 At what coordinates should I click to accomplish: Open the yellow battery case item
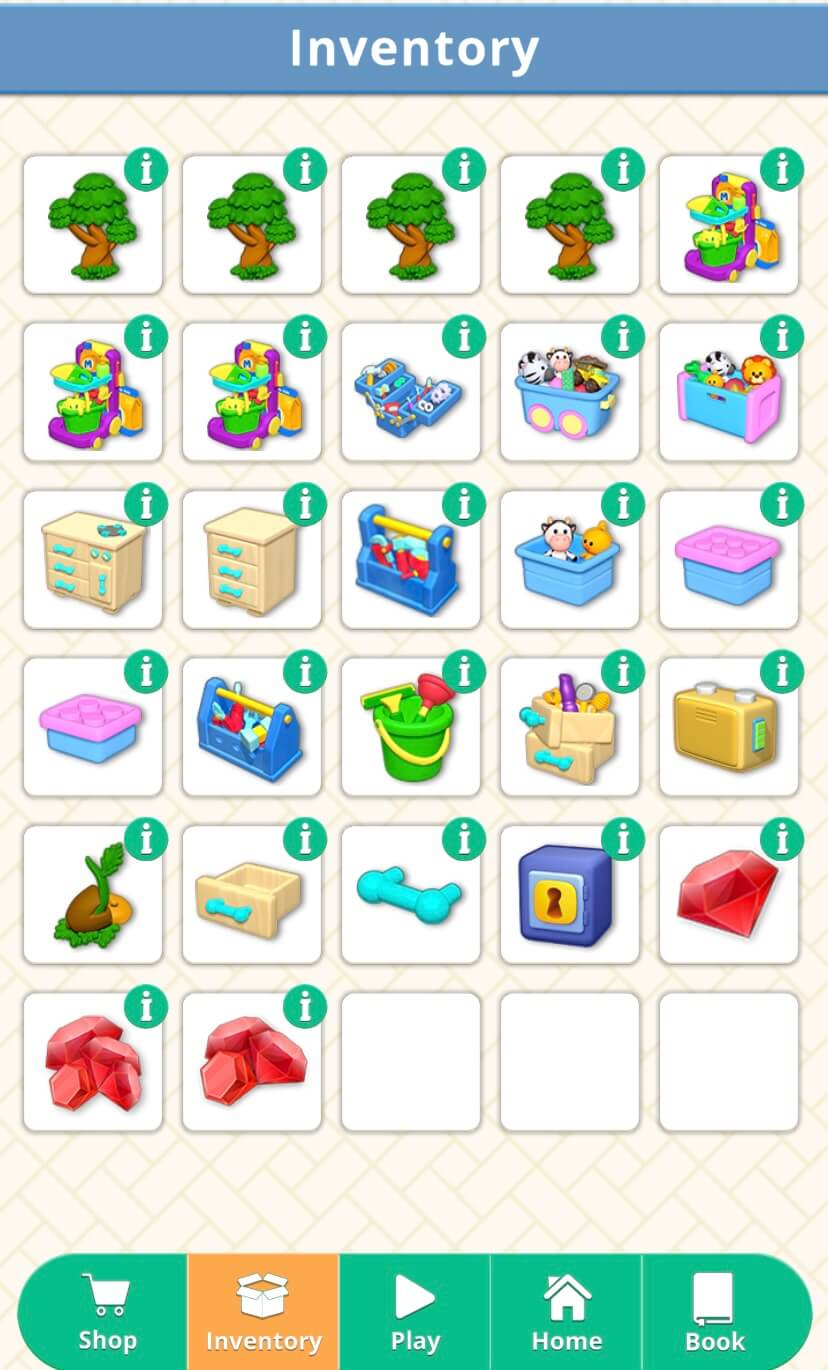click(728, 727)
